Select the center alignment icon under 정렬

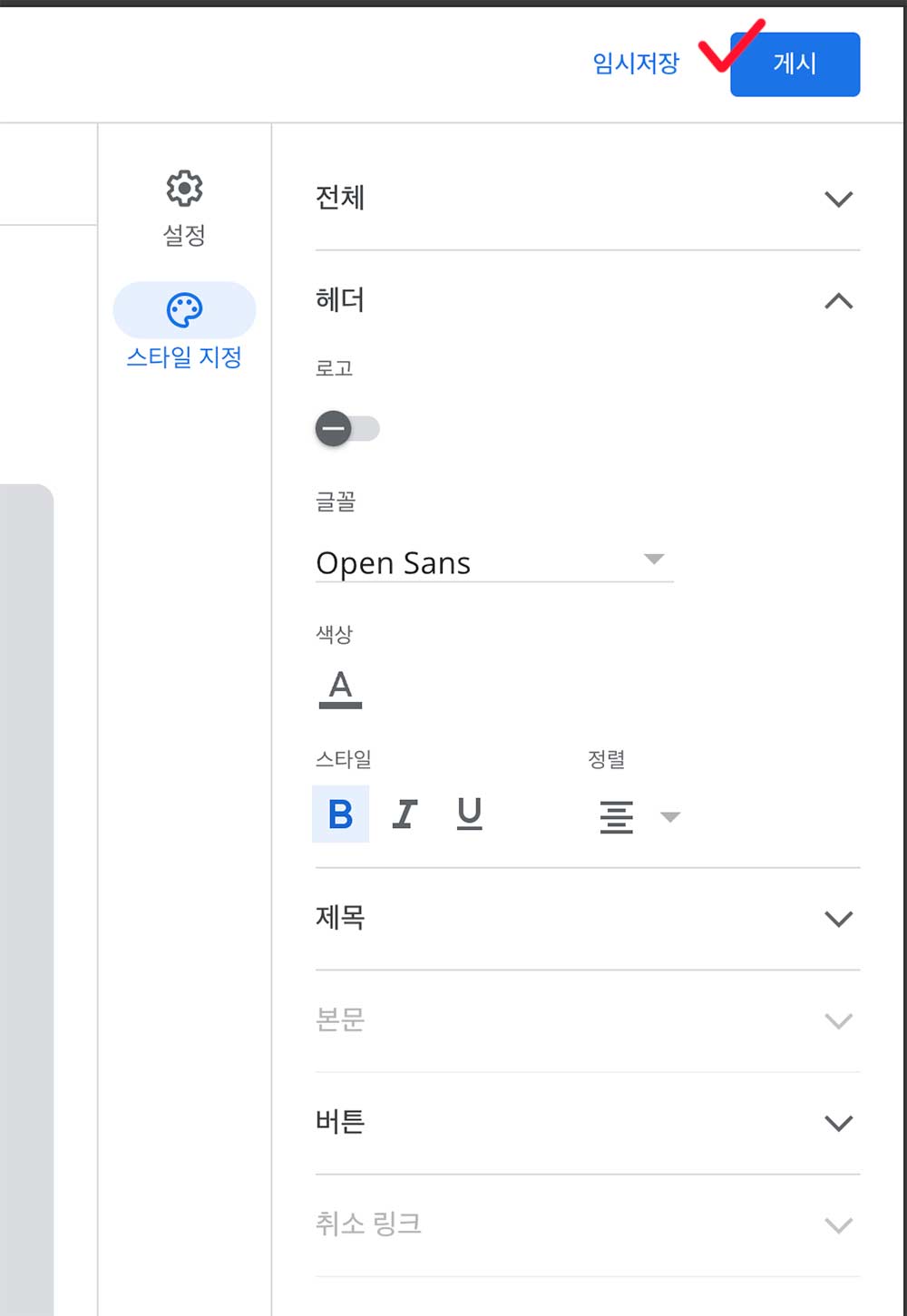click(x=616, y=816)
